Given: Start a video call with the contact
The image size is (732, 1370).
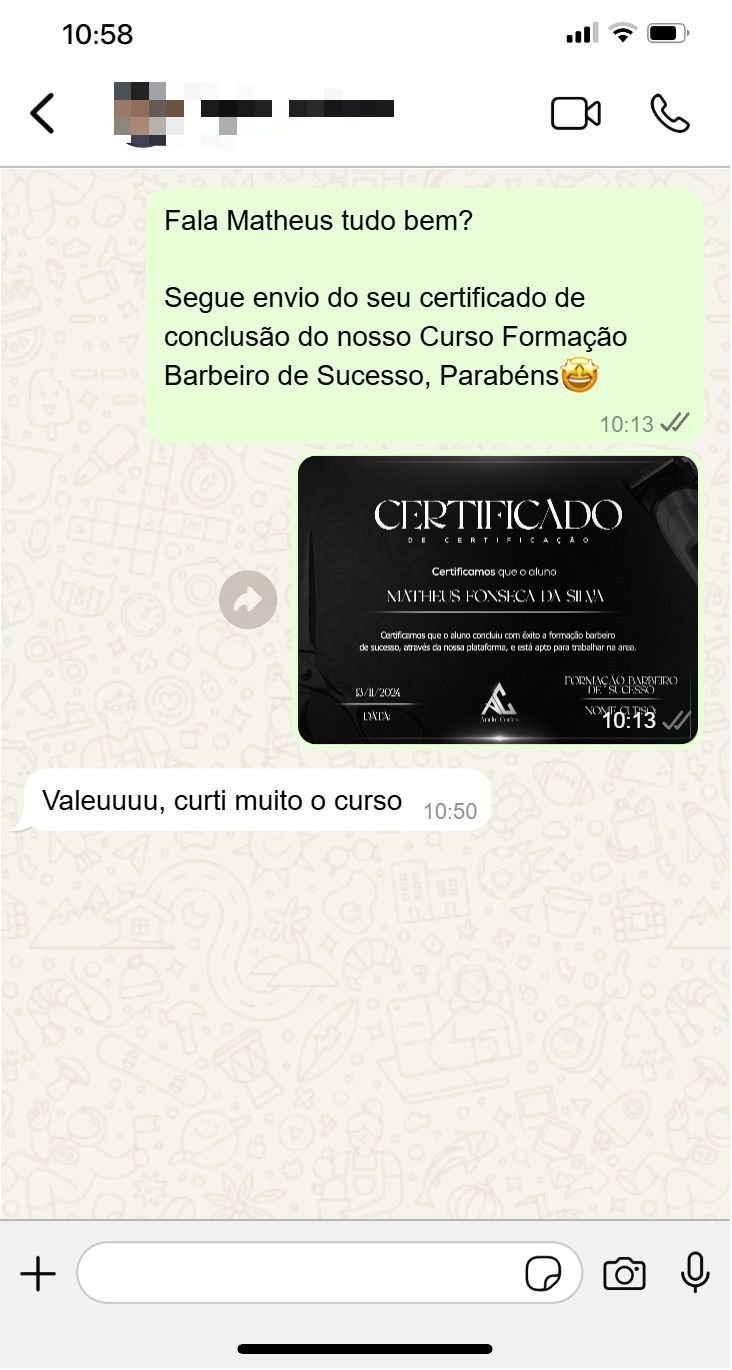Looking at the screenshot, I should pos(574,112).
